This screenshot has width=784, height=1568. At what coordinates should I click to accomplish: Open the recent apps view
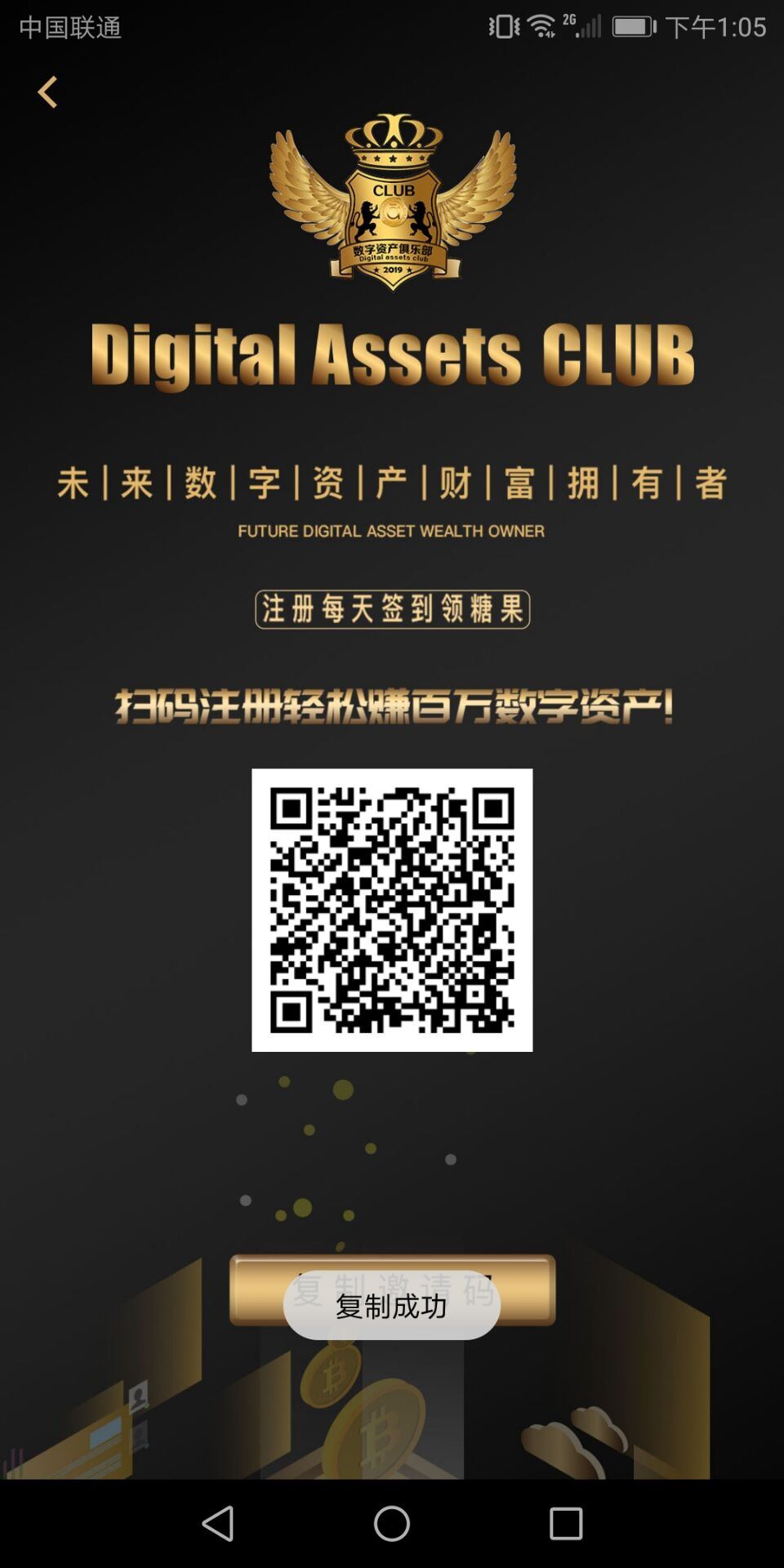(565, 1523)
